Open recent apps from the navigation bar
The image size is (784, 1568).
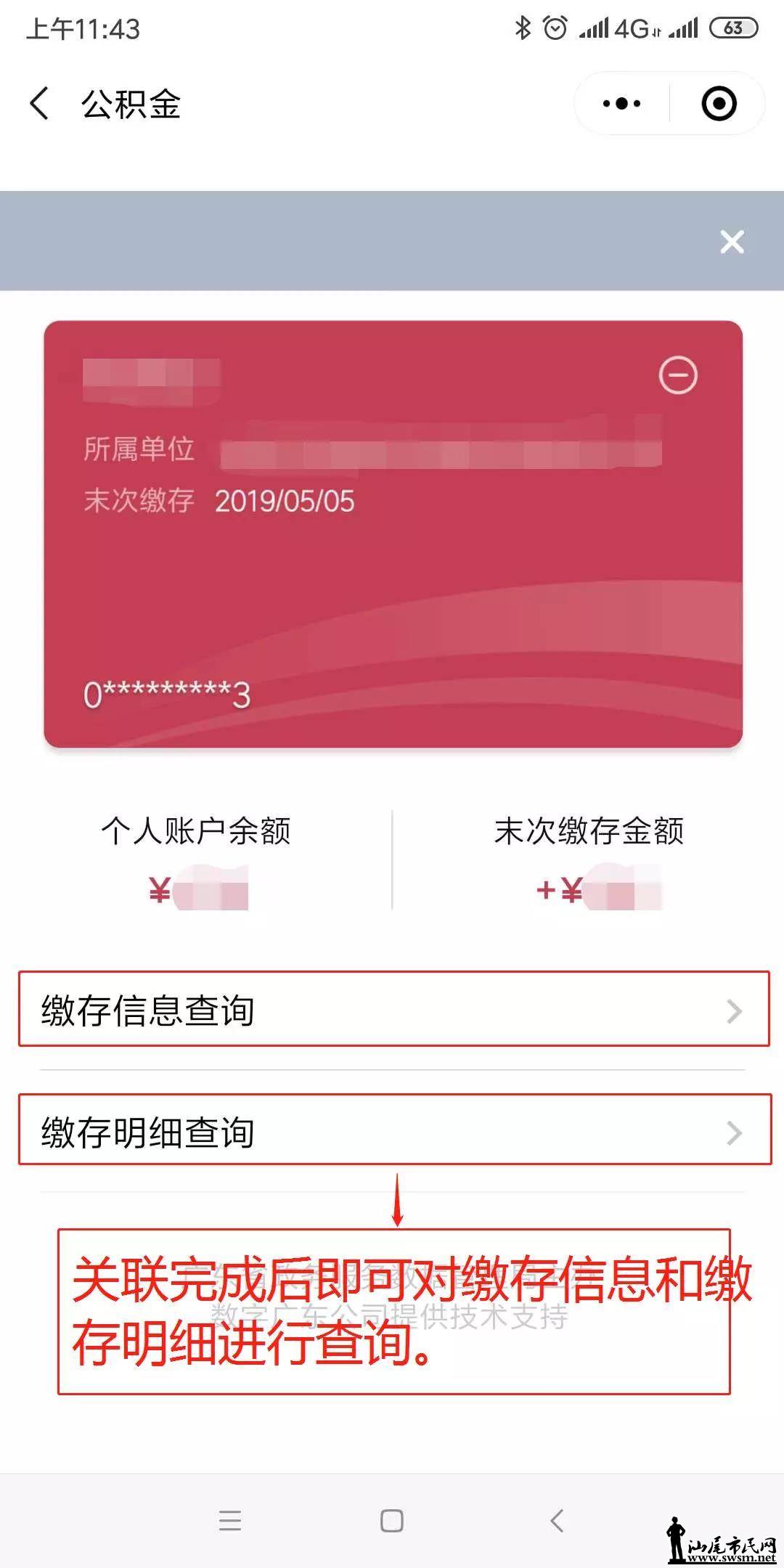[230, 1520]
